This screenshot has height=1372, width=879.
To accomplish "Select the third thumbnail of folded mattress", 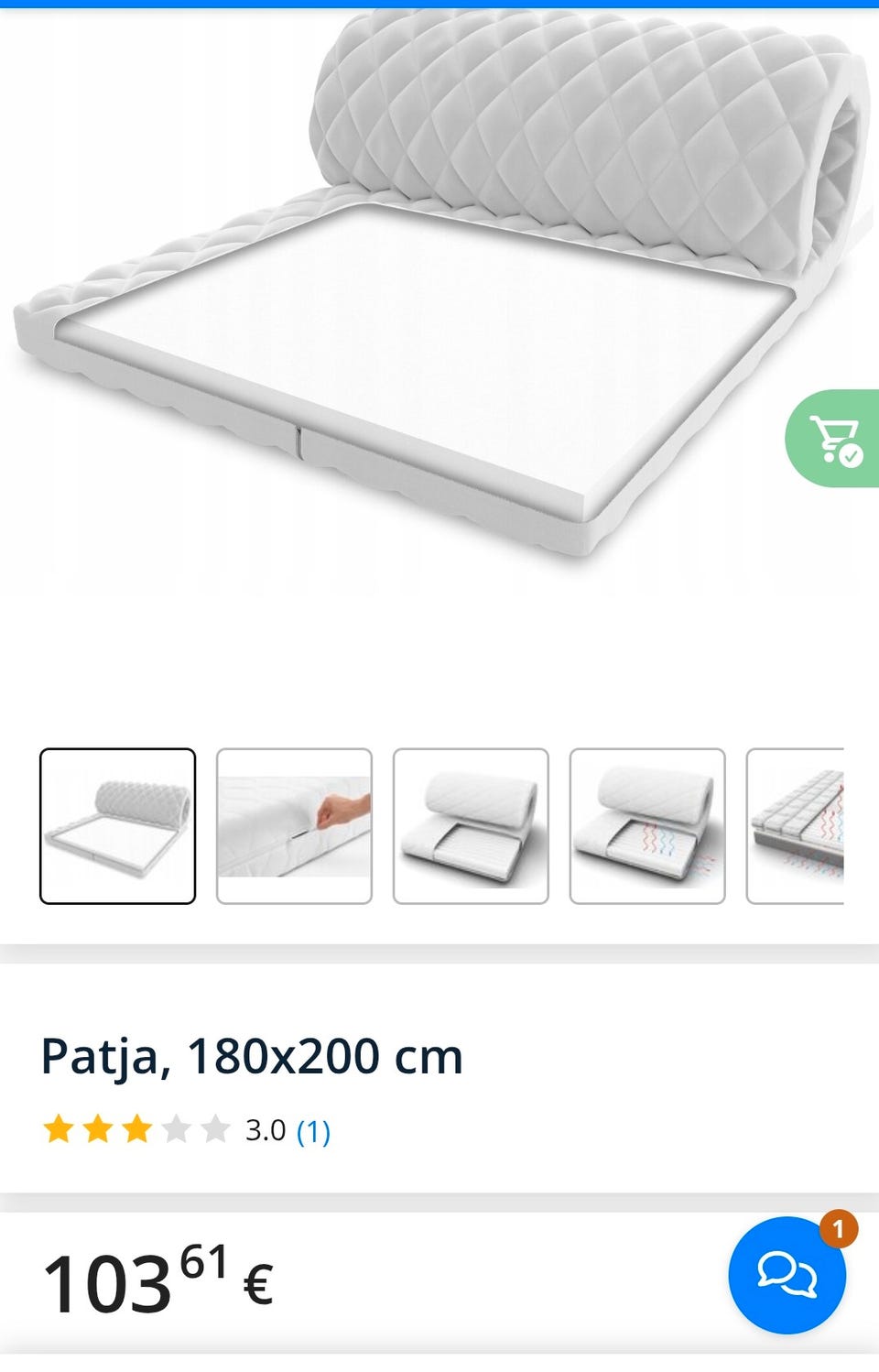I will coord(471,826).
